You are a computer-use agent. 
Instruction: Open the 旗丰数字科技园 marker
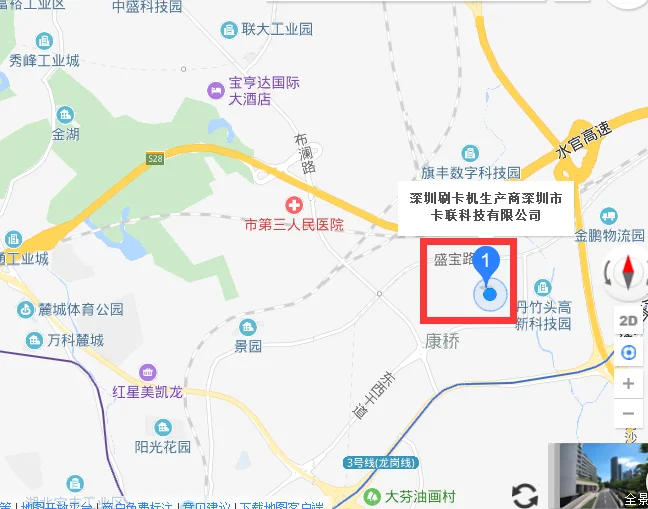click(x=470, y=153)
